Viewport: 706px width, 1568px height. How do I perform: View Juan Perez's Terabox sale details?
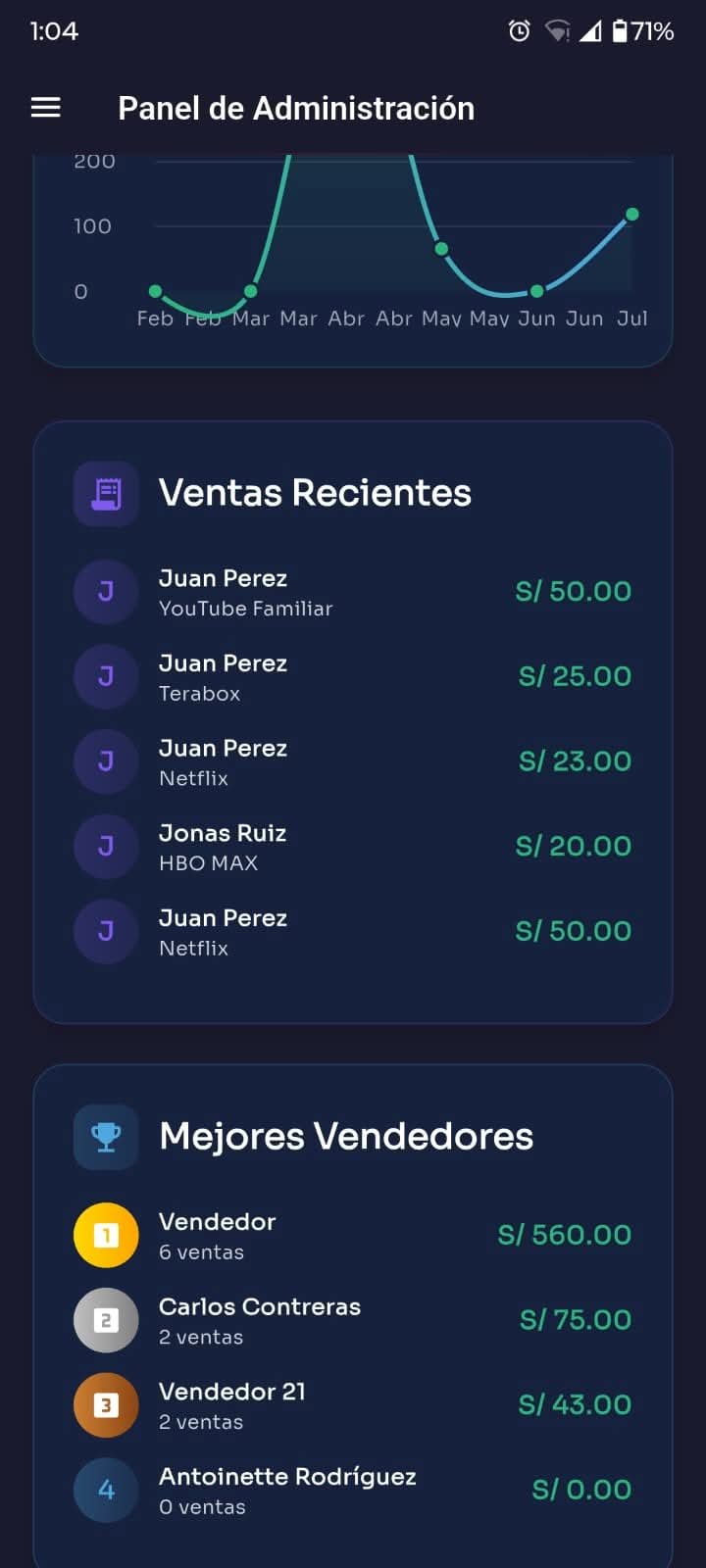pos(353,677)
